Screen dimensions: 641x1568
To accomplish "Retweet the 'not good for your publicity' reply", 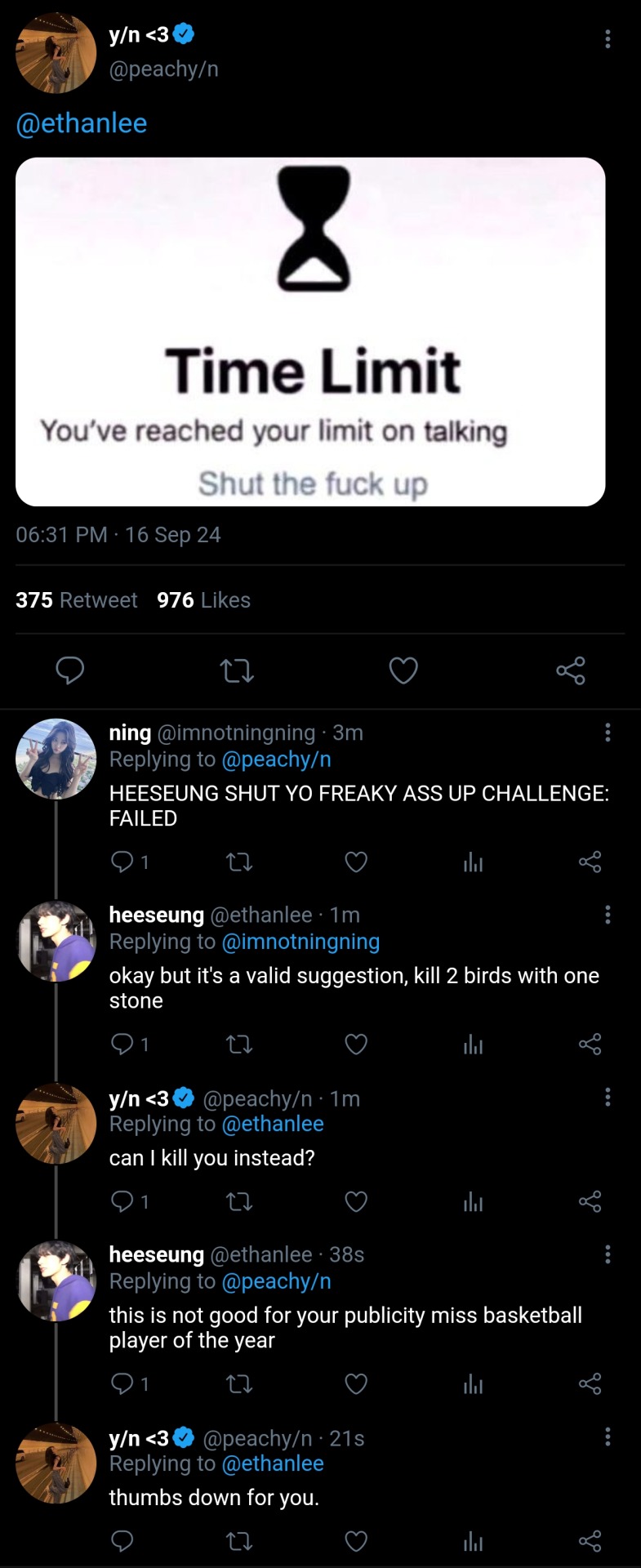I will [239, 1383].
